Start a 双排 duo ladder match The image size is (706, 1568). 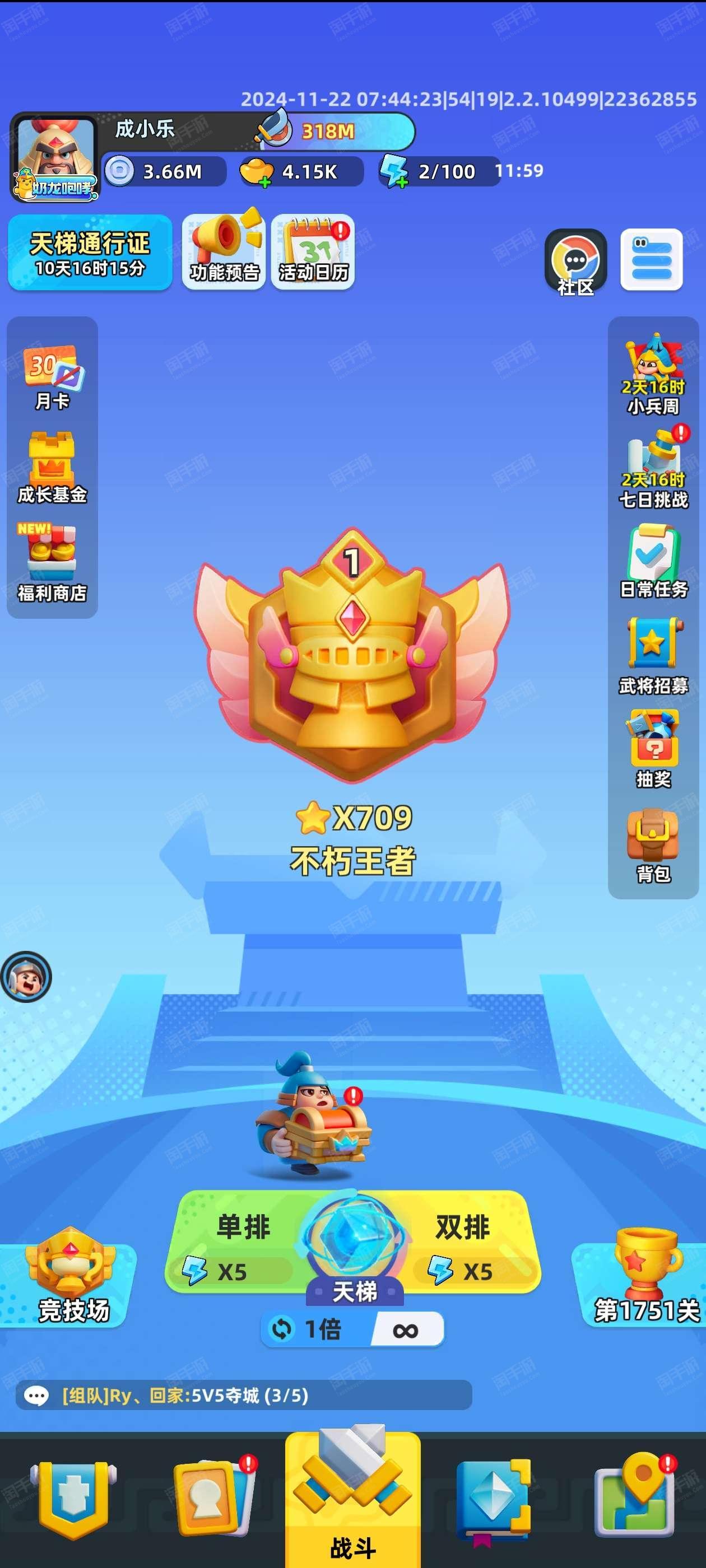coord(469,1247)
